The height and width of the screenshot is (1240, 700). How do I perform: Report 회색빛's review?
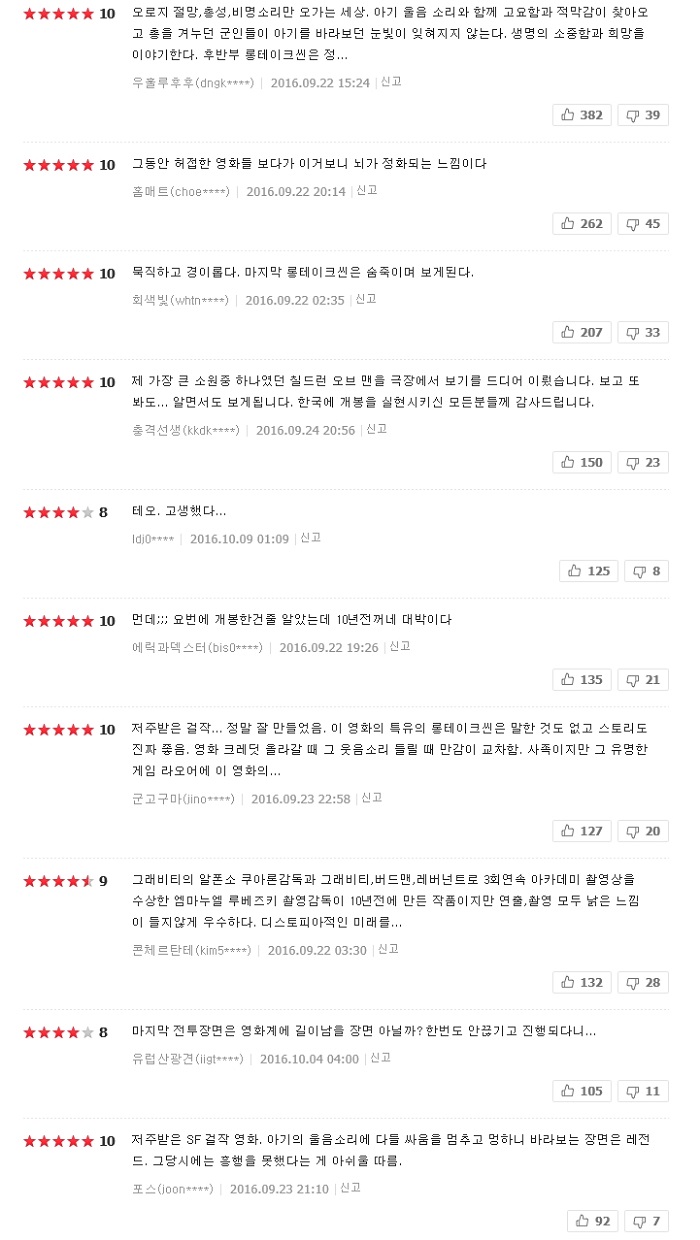tap(366, 299)
